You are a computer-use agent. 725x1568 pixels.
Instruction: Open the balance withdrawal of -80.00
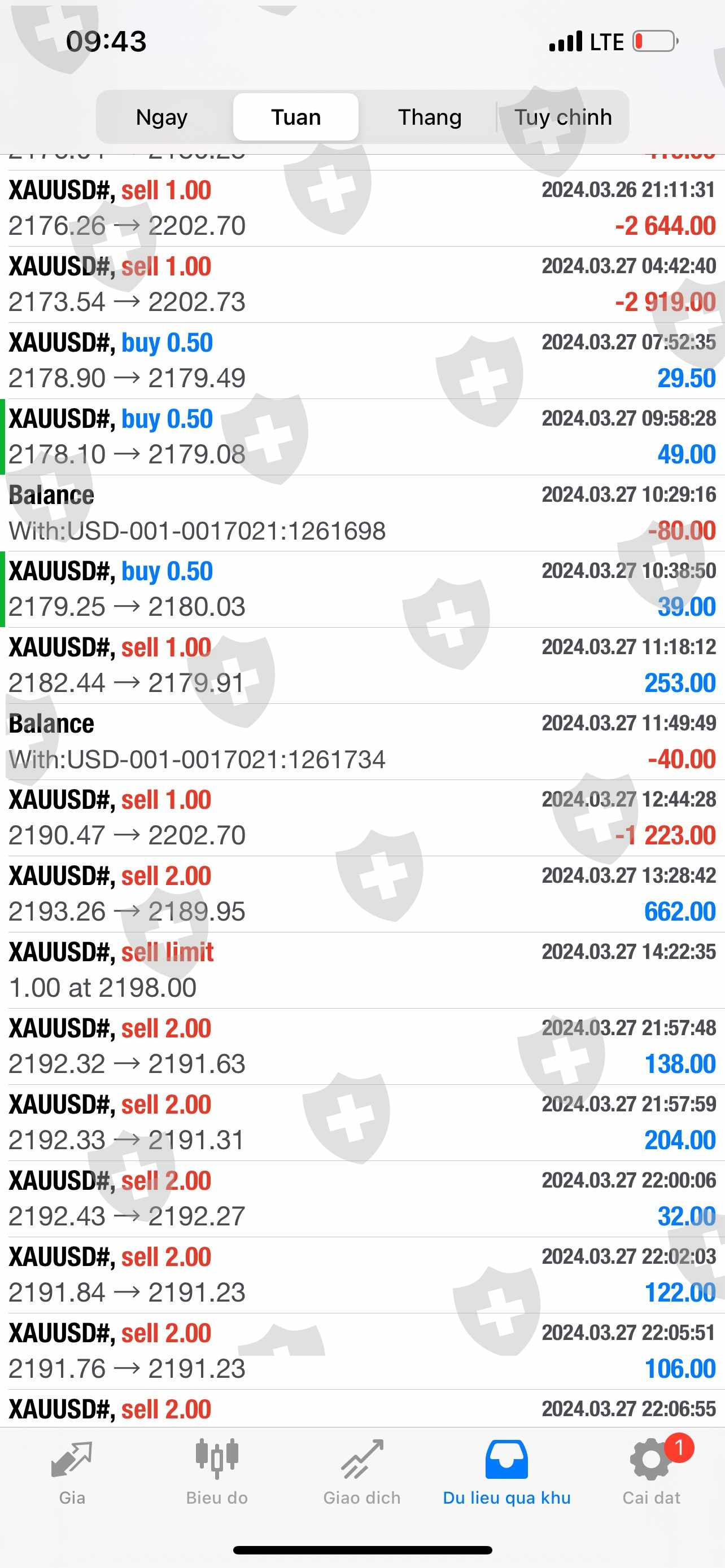(x=362, y=513)
